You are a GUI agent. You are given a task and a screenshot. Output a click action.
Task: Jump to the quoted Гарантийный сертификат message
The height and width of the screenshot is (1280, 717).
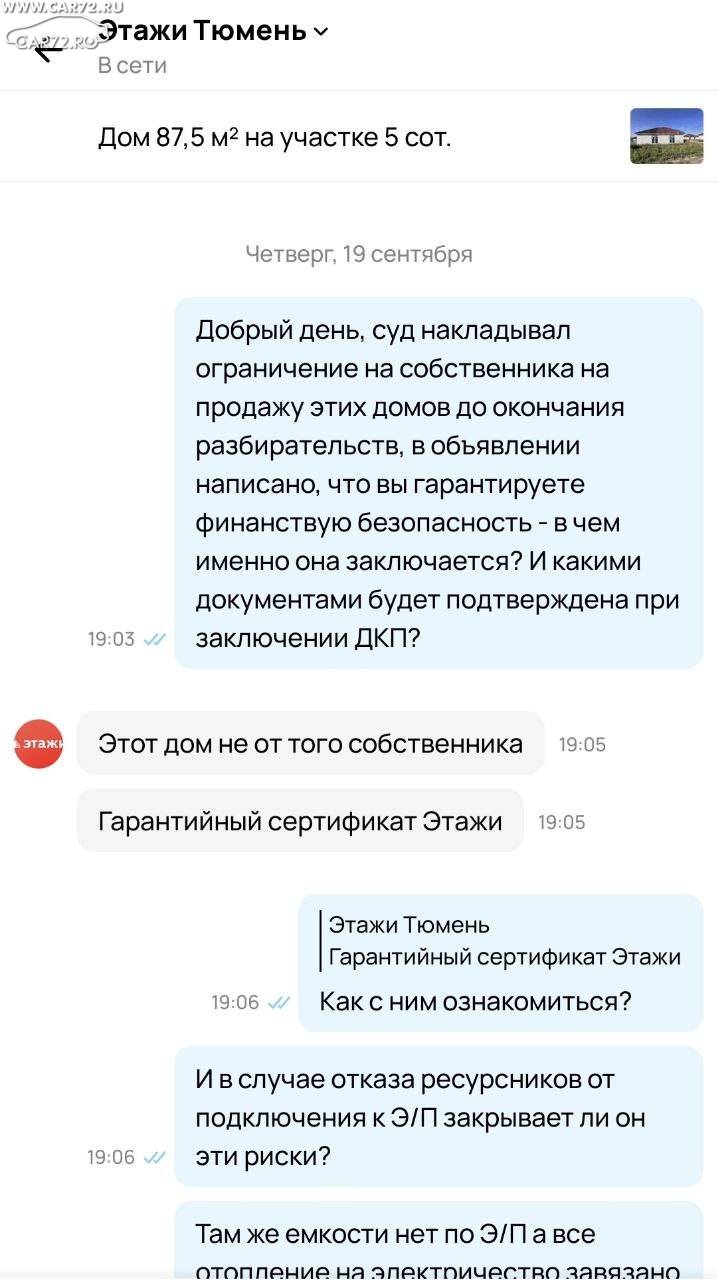pos(503,941)
